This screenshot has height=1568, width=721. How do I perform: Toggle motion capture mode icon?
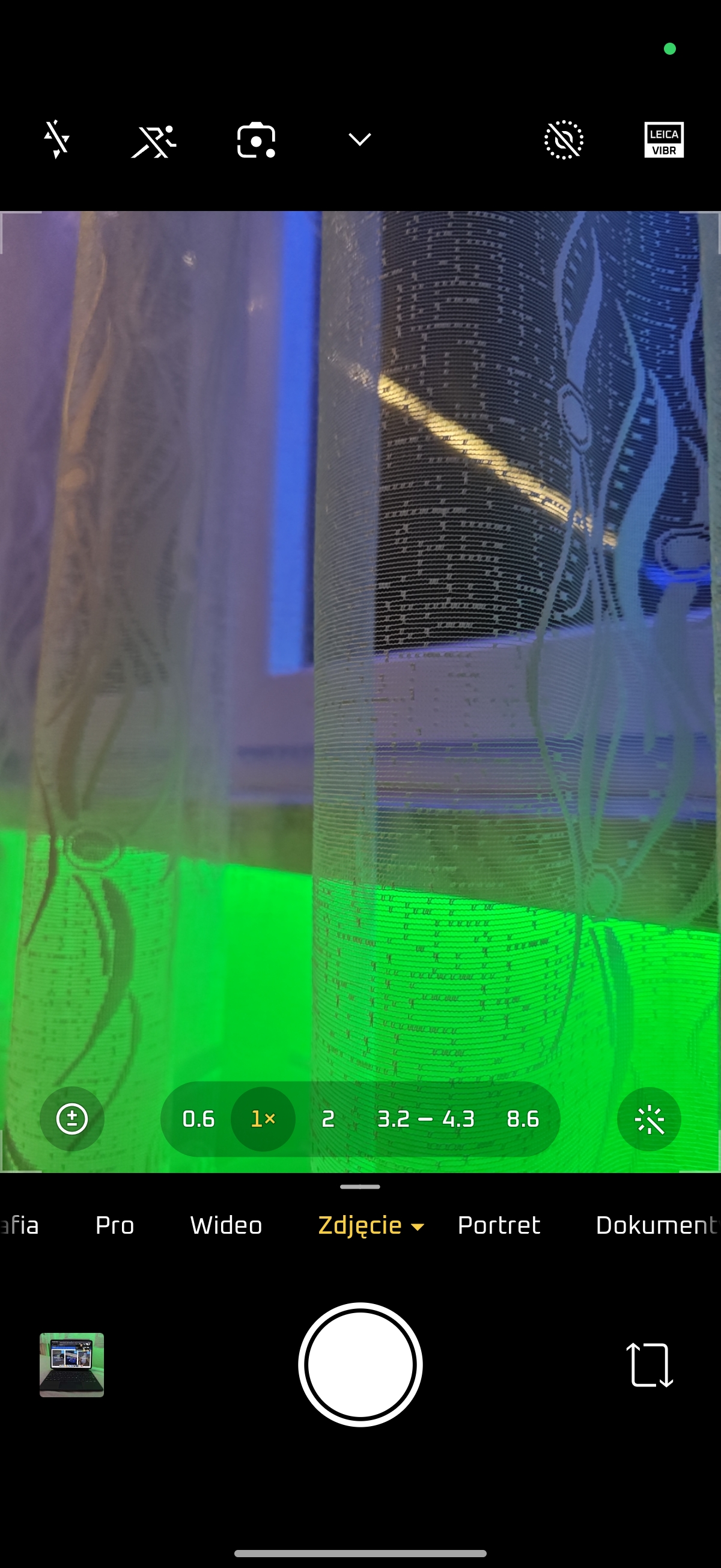[153, 141]
